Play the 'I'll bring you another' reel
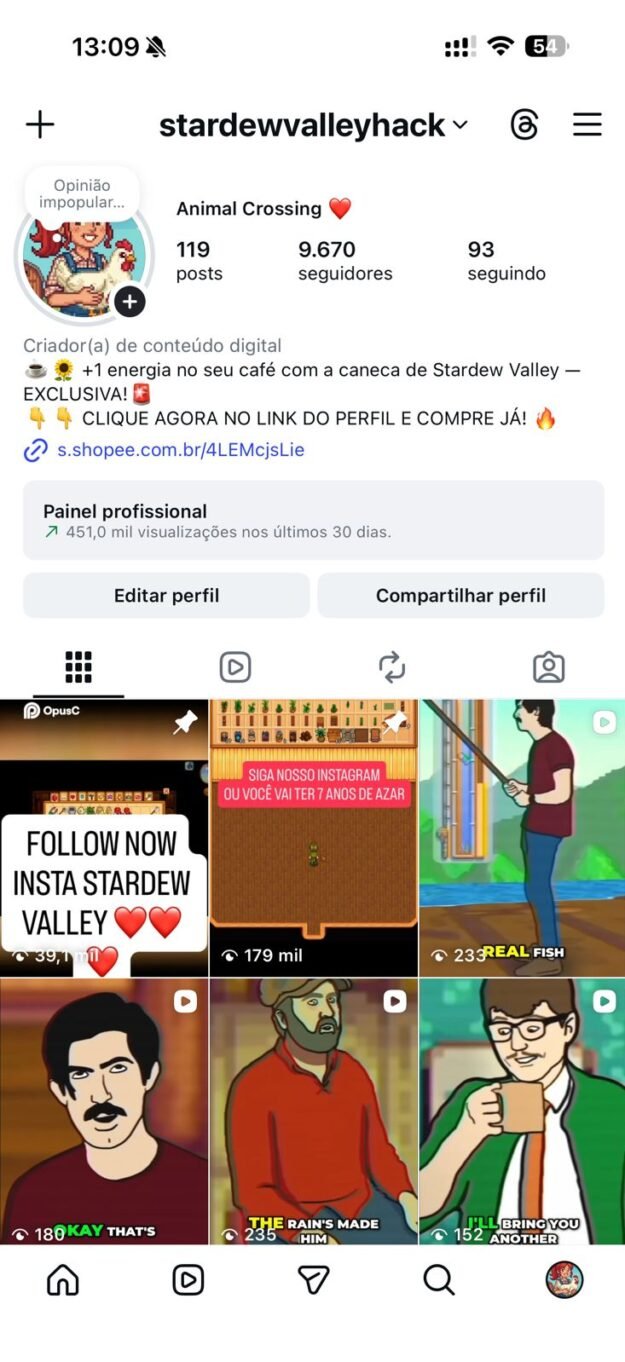Viewport: 625px width, 1362px height. (x=522, y=1110)
